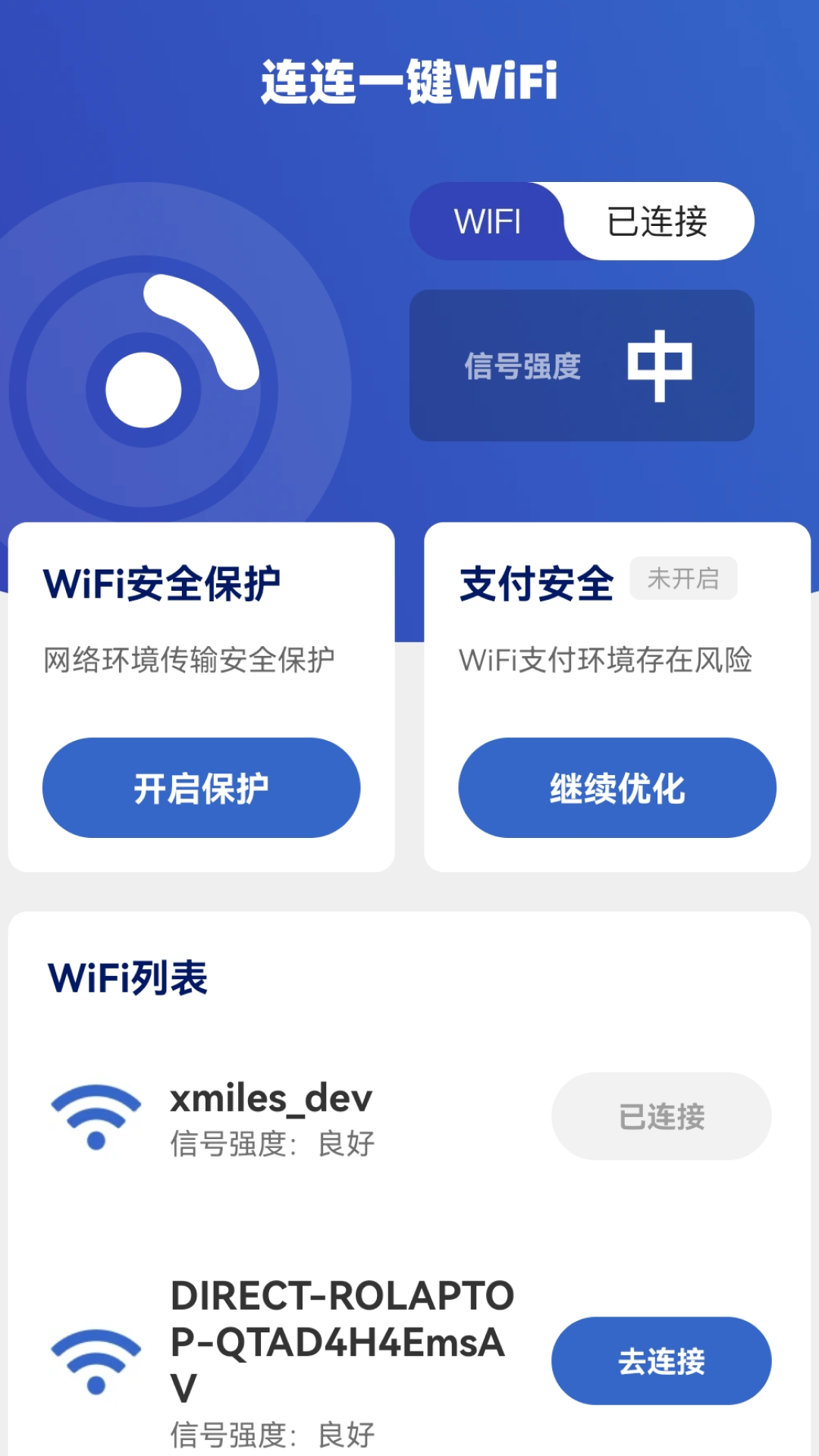
Task: Click the 信号强度 panel icon area
Action: [x=523, y=366]
